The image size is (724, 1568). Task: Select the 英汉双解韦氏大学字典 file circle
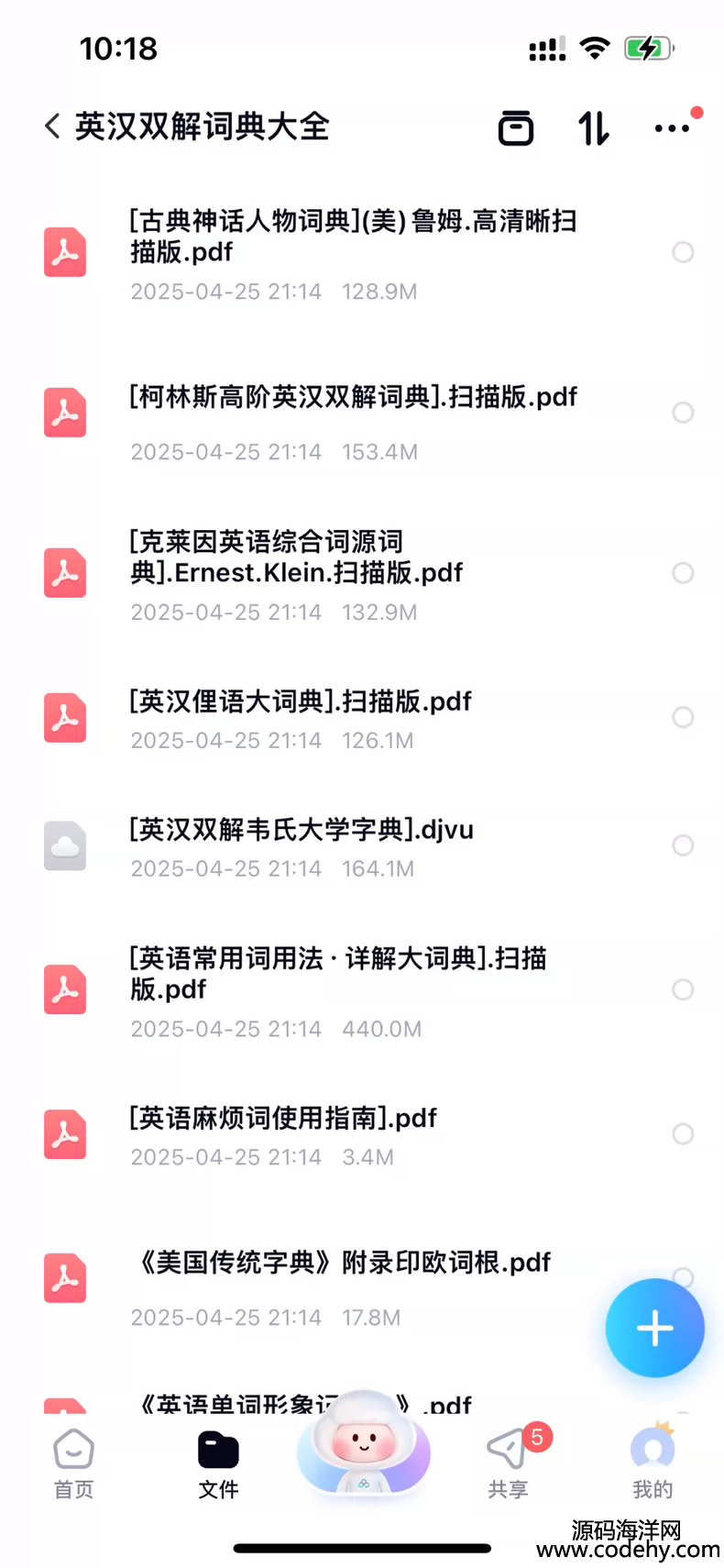click(683, 845)
